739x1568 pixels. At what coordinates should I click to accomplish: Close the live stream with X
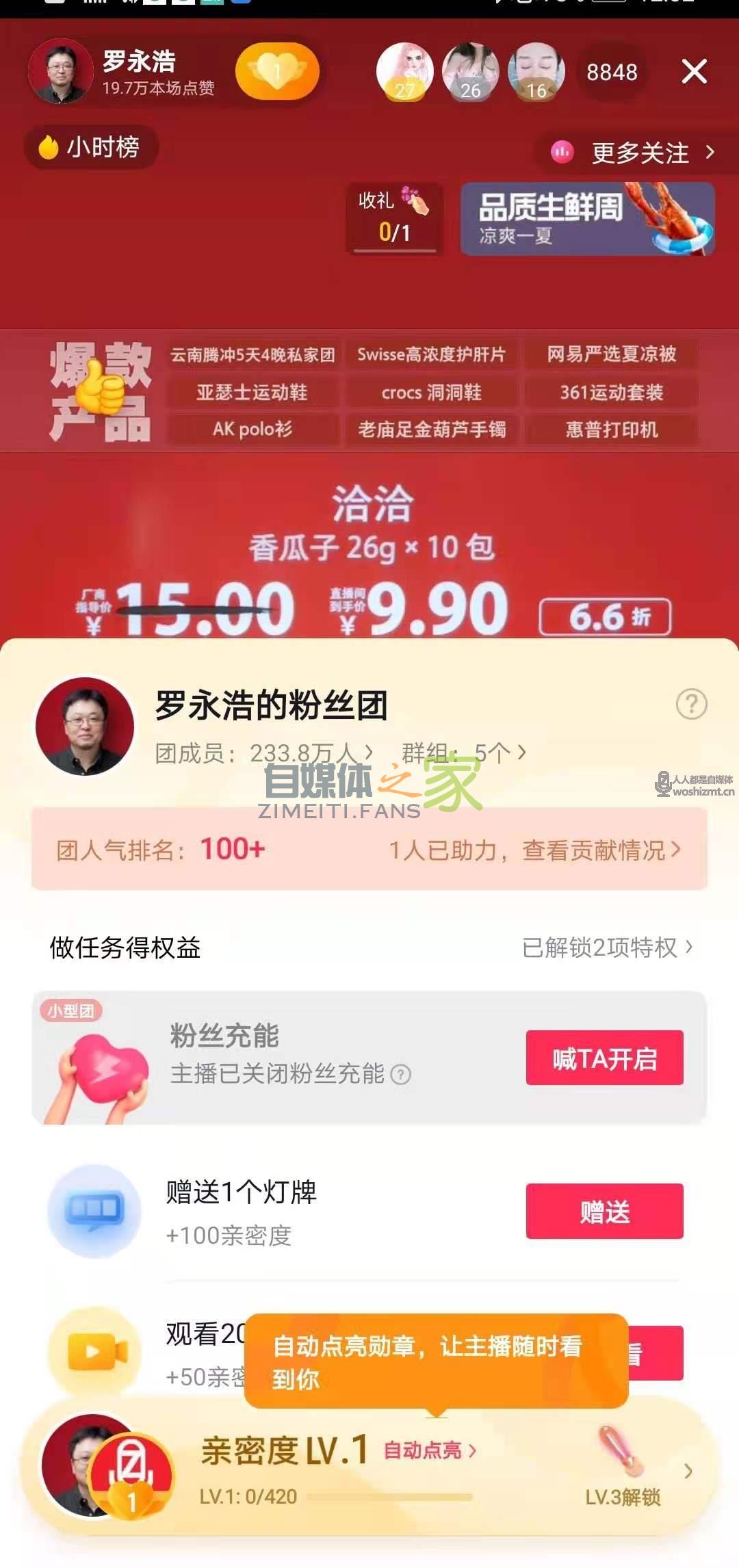tap(694, 72)
